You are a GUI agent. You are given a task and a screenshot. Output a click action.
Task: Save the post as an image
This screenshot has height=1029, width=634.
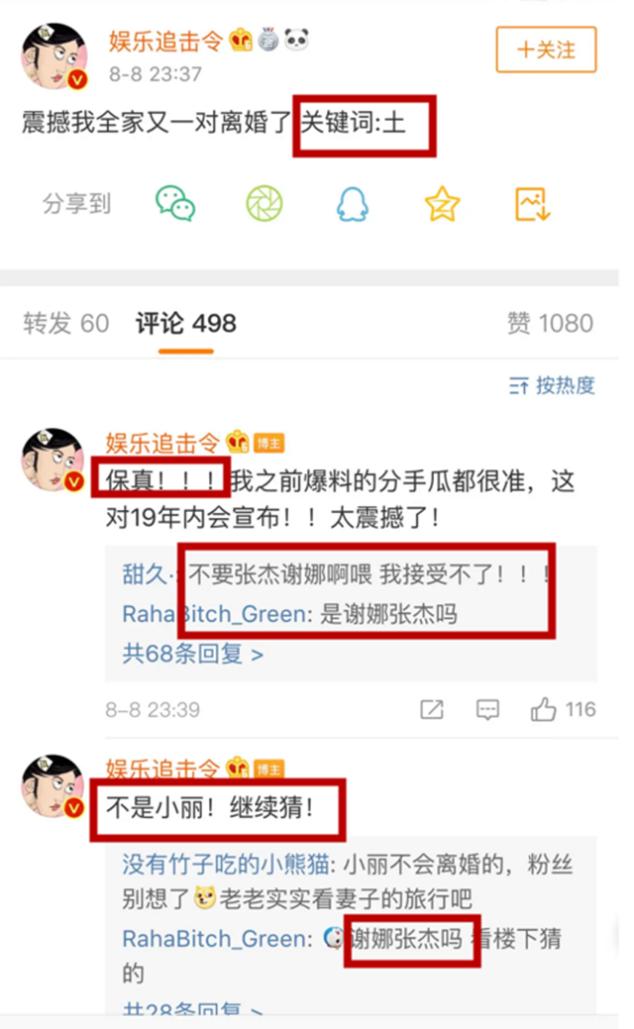pos(532,204)
